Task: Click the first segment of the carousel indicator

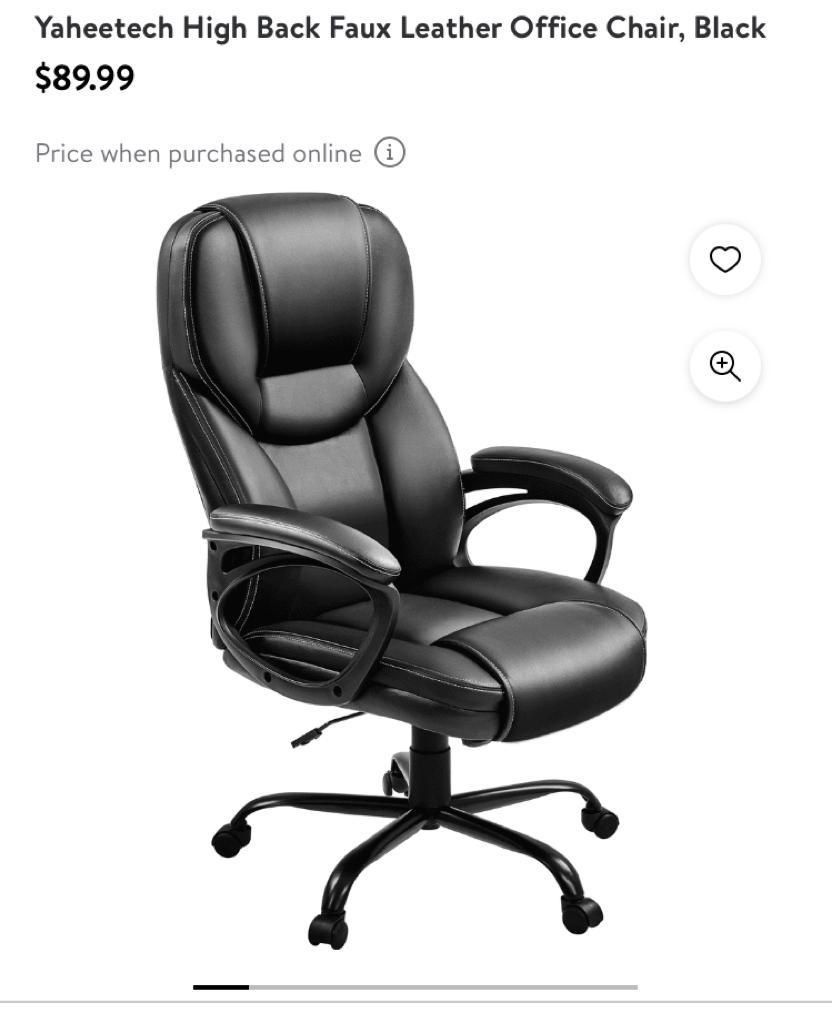Action: (x=222, y=988)
